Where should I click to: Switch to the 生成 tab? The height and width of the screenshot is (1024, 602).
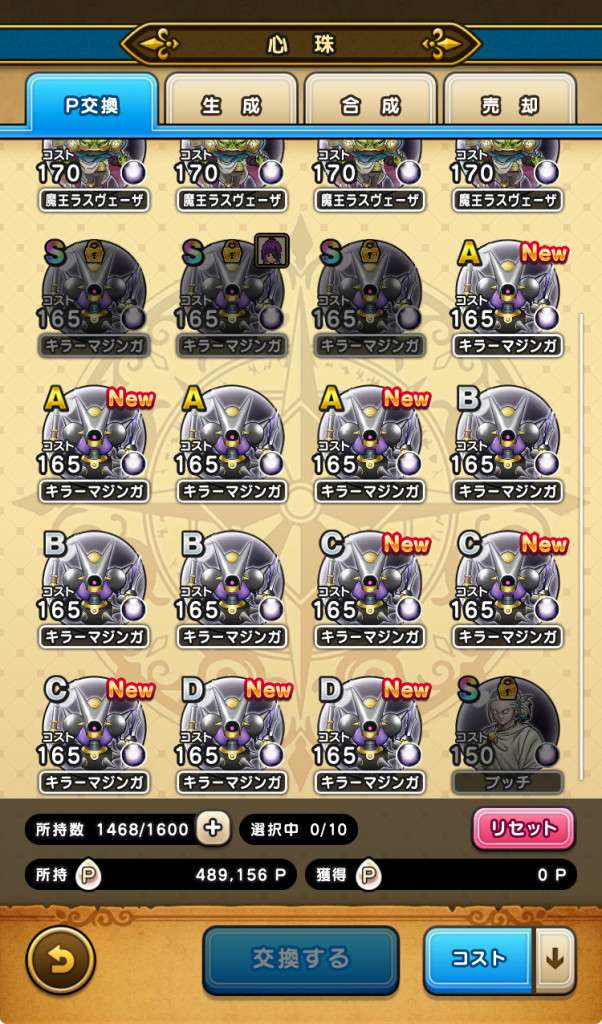pyautogui.click(x=231, y=104)
